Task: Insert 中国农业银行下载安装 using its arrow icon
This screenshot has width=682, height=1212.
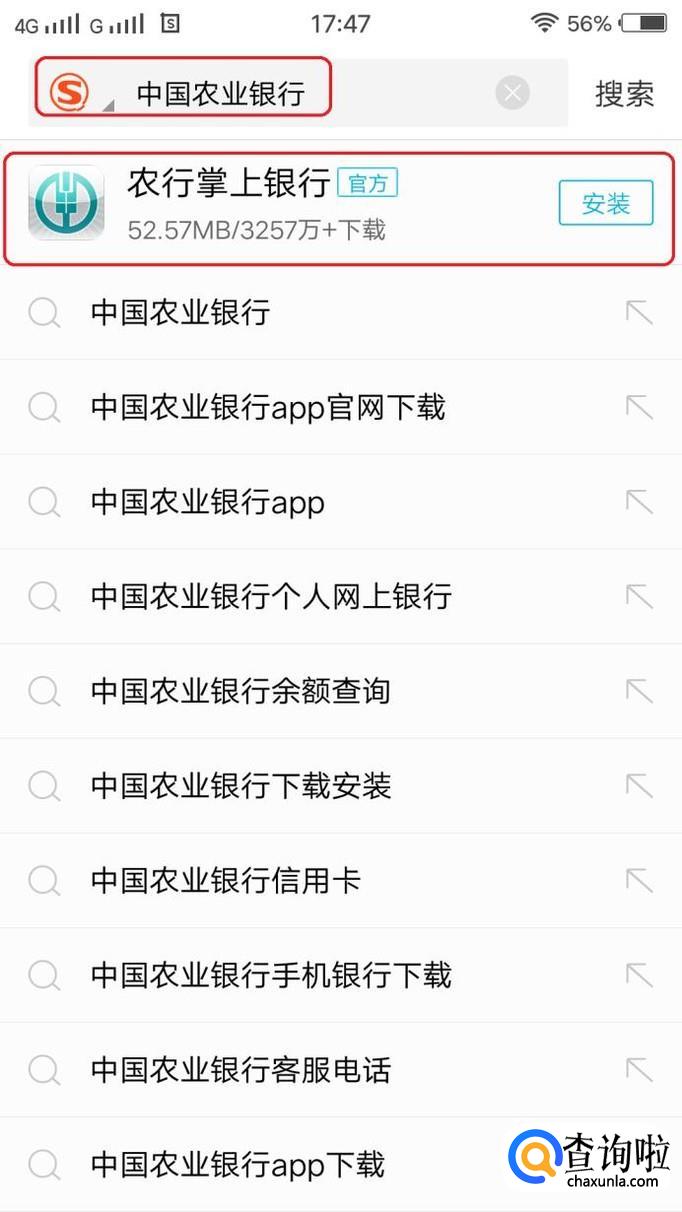Action: (x=638, y=786)
